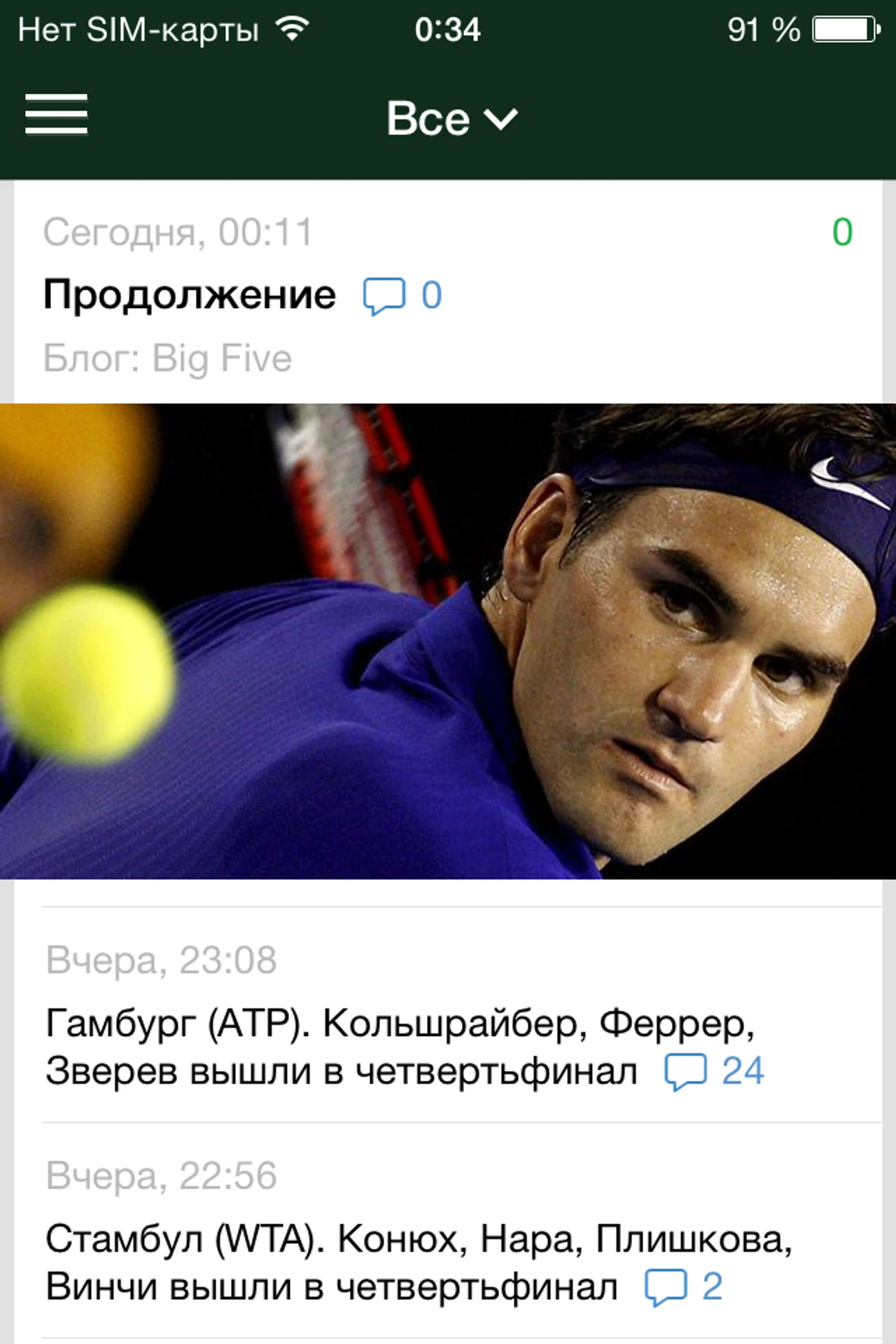Open the Стамбул (WTA) quarterfinal news
The width and height of the screenshot is (896, 1344).
point(417,1262)
